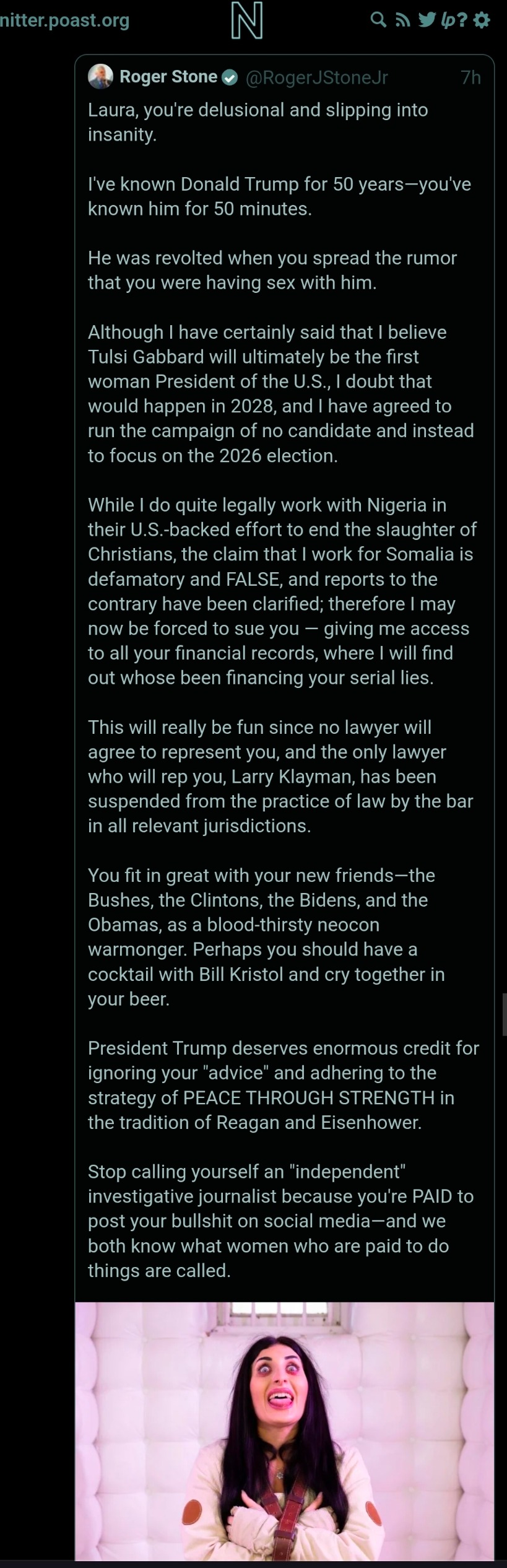The width and height of the screenshot is (507, 1568).
Task: Open the @RogerJStoneJr handle link
Action: coord(316,77)
